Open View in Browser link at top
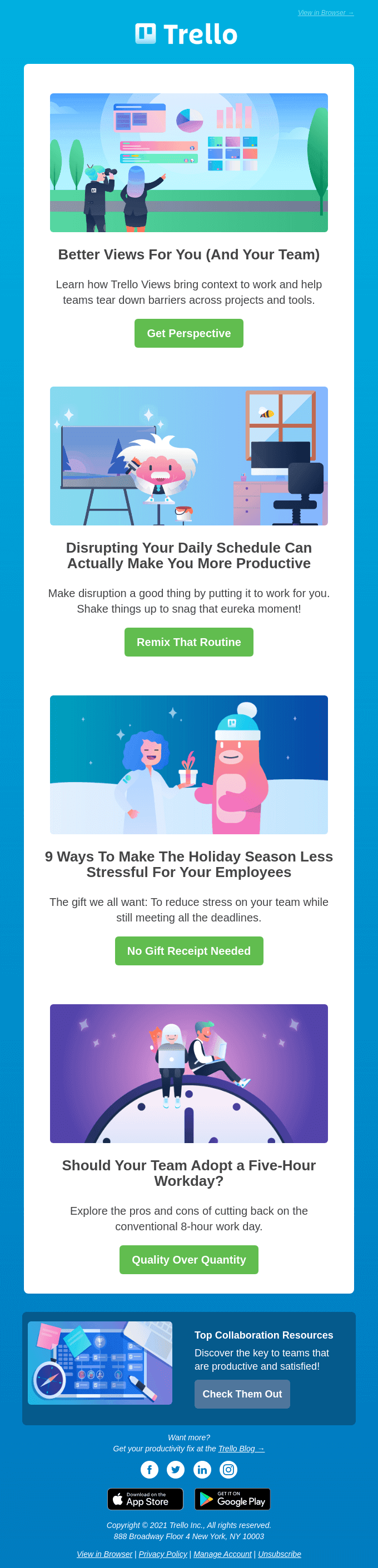 (x=325, y=13)
